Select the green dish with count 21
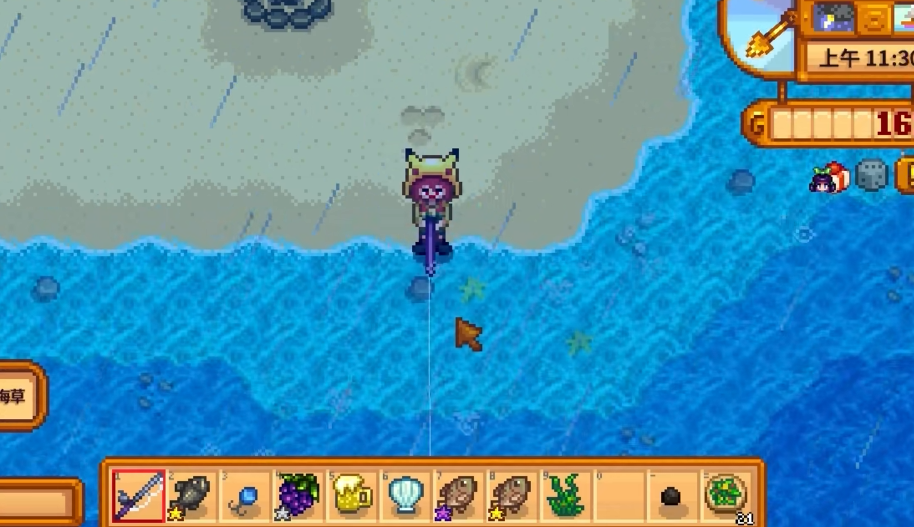 (727, 495)
